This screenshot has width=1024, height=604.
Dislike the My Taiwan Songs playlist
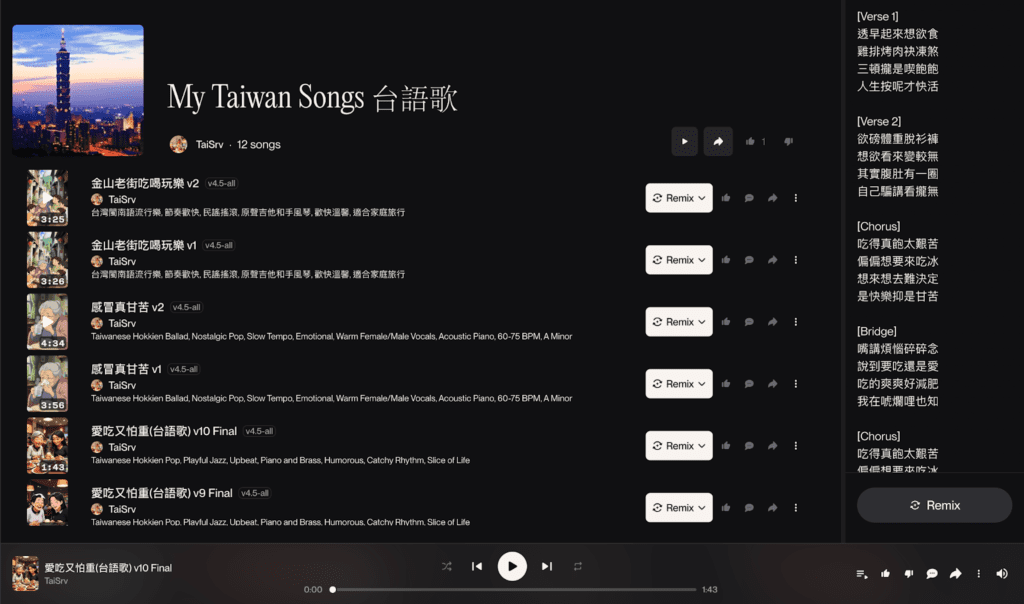[788, 142]
